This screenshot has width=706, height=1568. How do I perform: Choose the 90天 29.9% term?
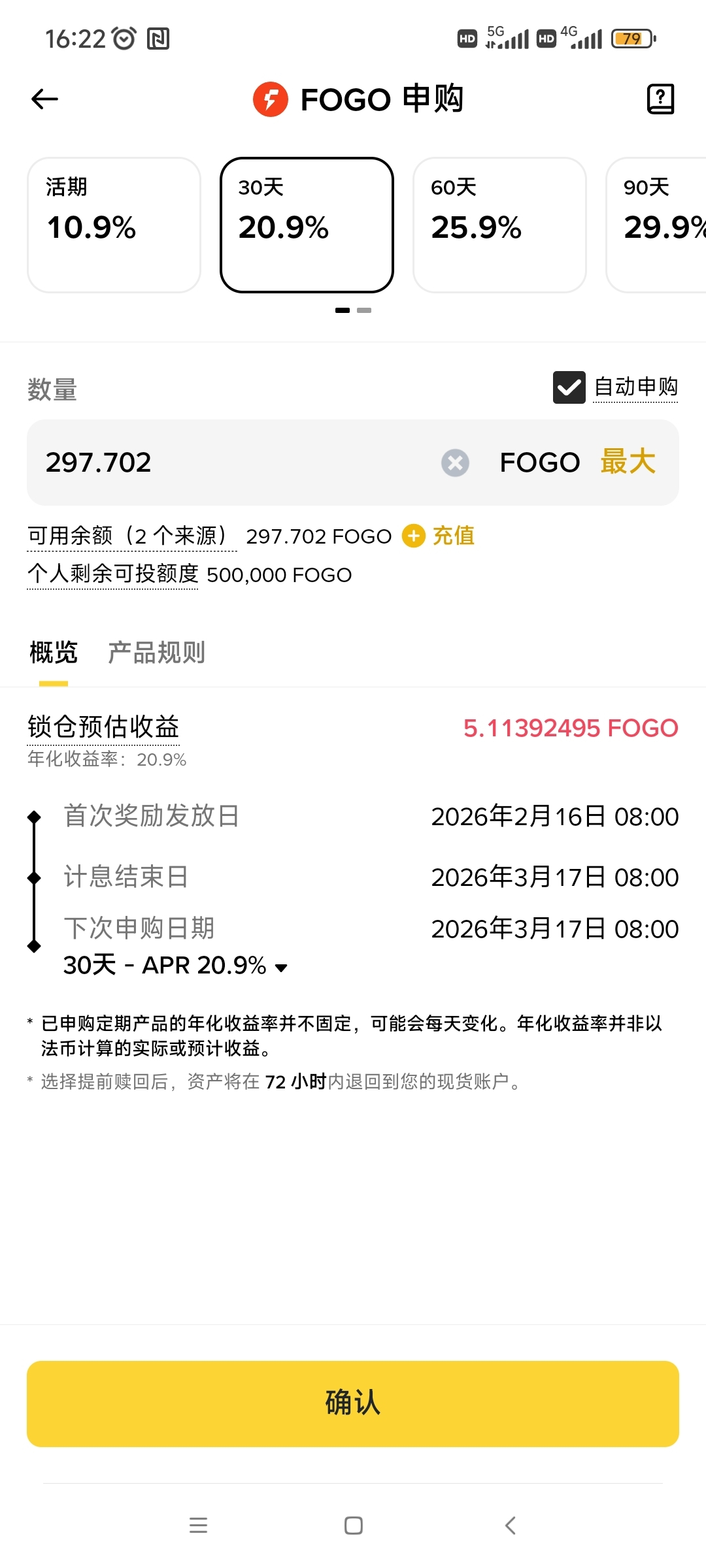[657, 225]
